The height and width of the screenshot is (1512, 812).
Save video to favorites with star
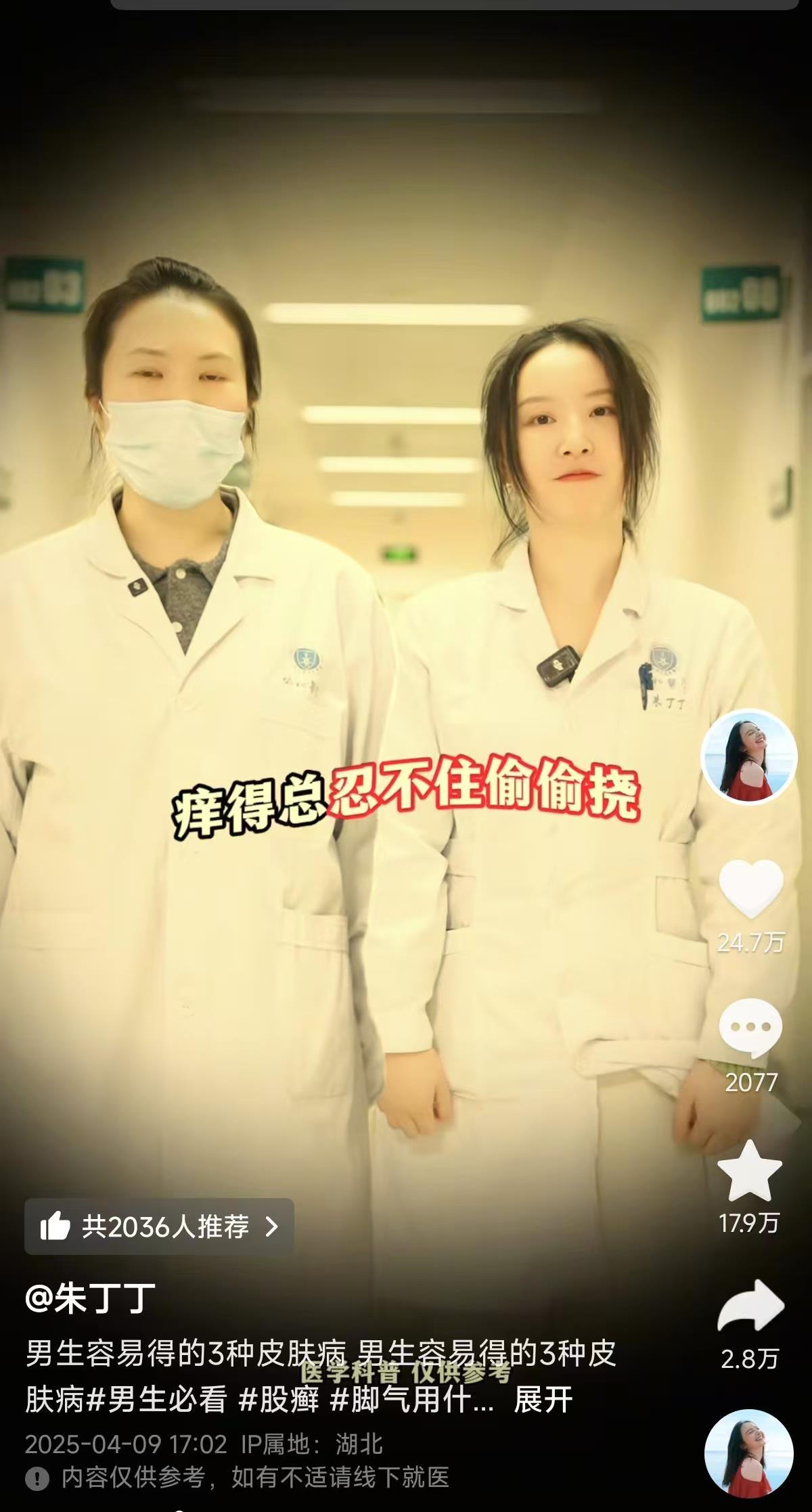coord(750,1171)
